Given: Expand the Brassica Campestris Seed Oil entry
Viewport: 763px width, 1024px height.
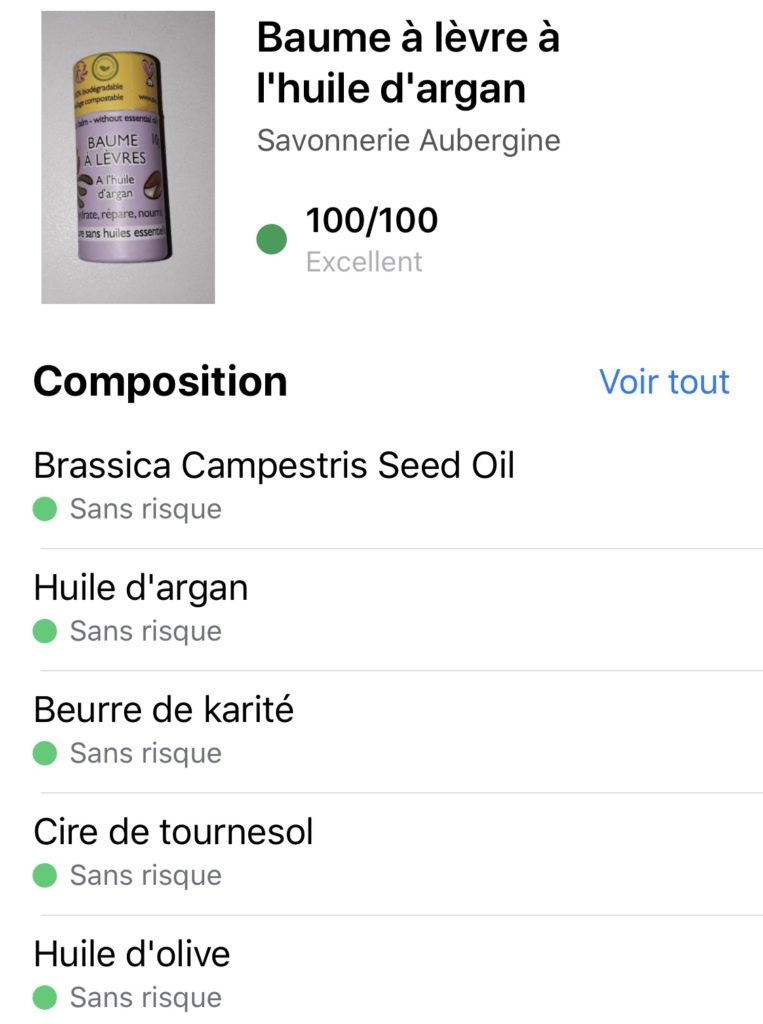Looking at the screenshot, I should tap(274, 466).
